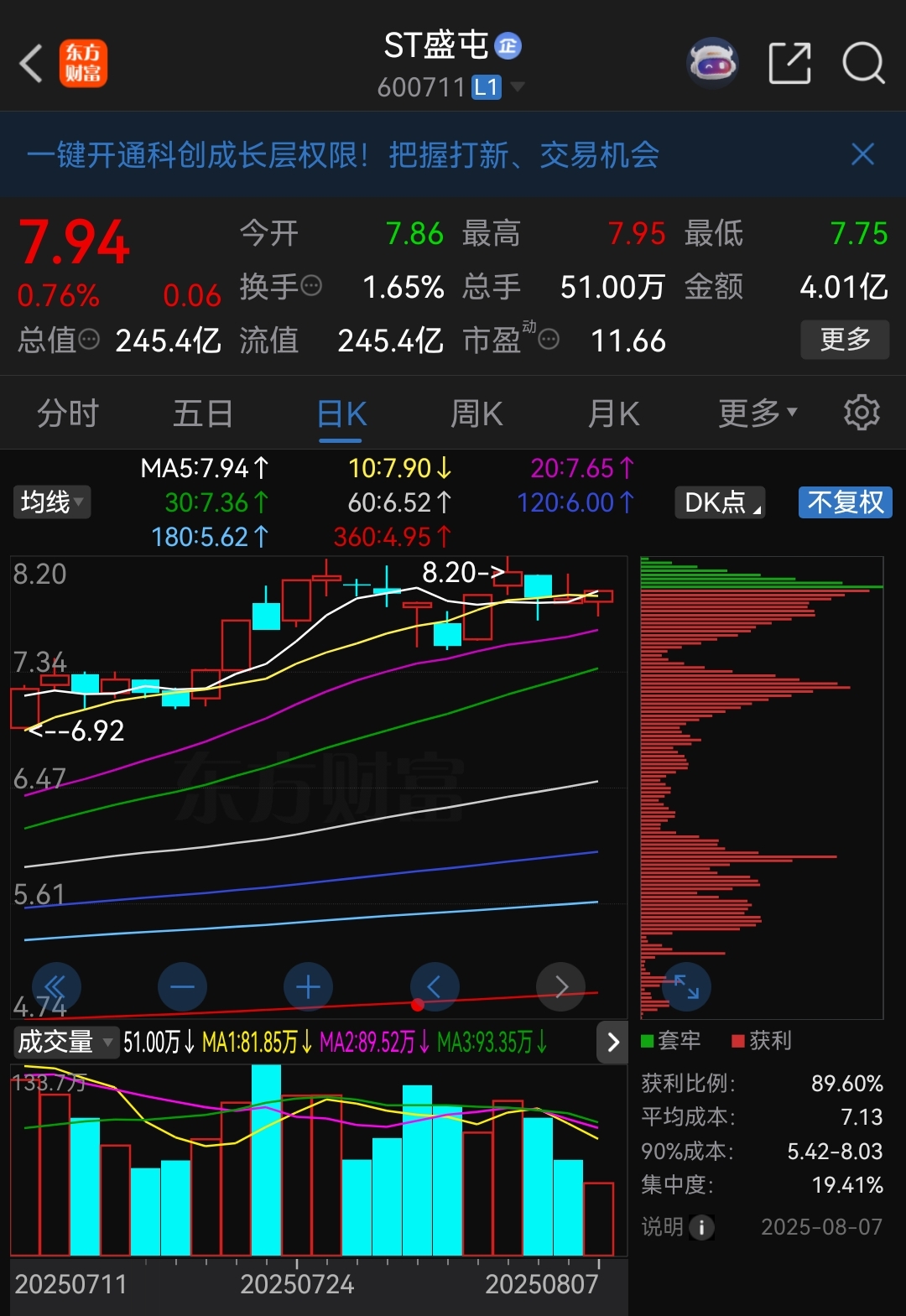
Task: Expand the chip distribution fullscreen icon
Action: pyautogui.click(x=688, y=987)
